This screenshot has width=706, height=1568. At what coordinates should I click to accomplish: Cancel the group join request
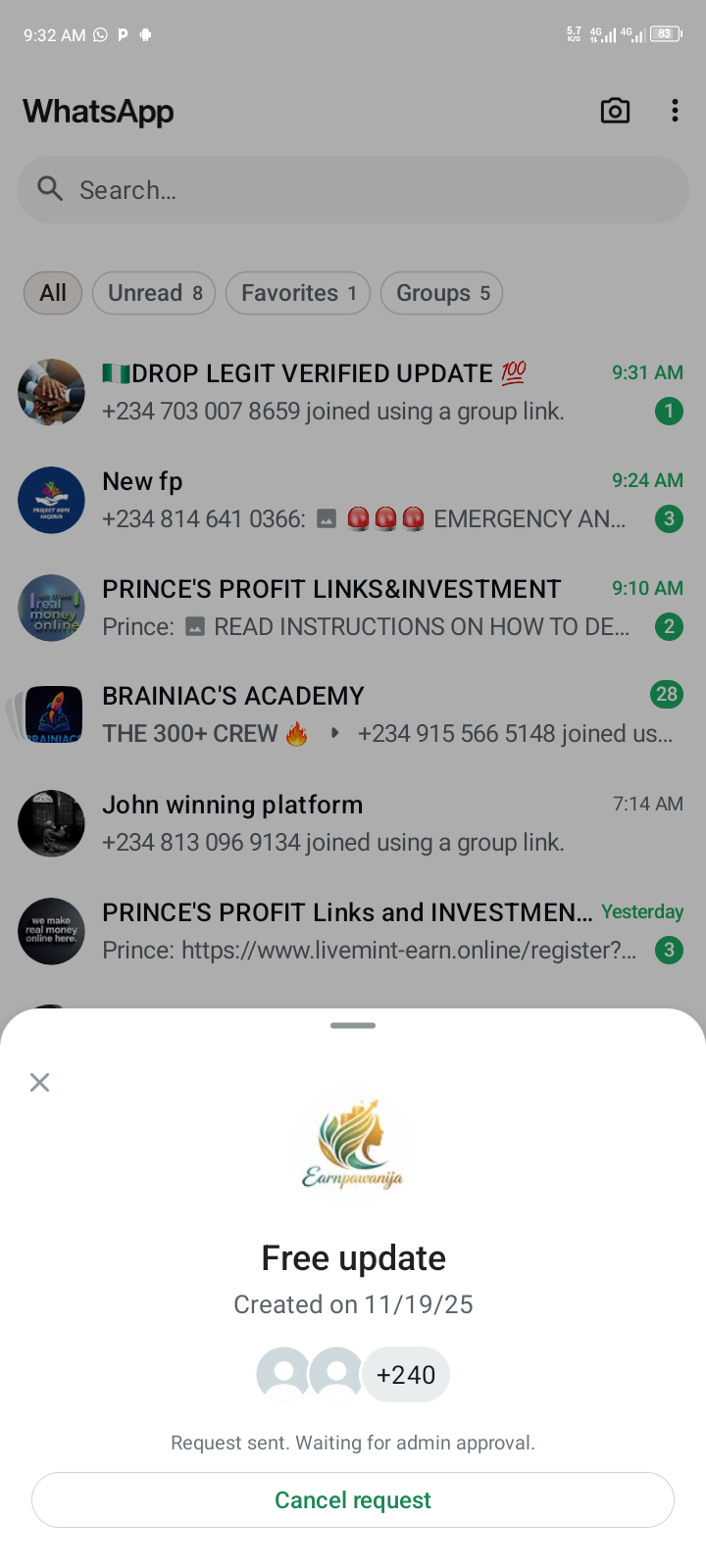tap(353, 1499)
